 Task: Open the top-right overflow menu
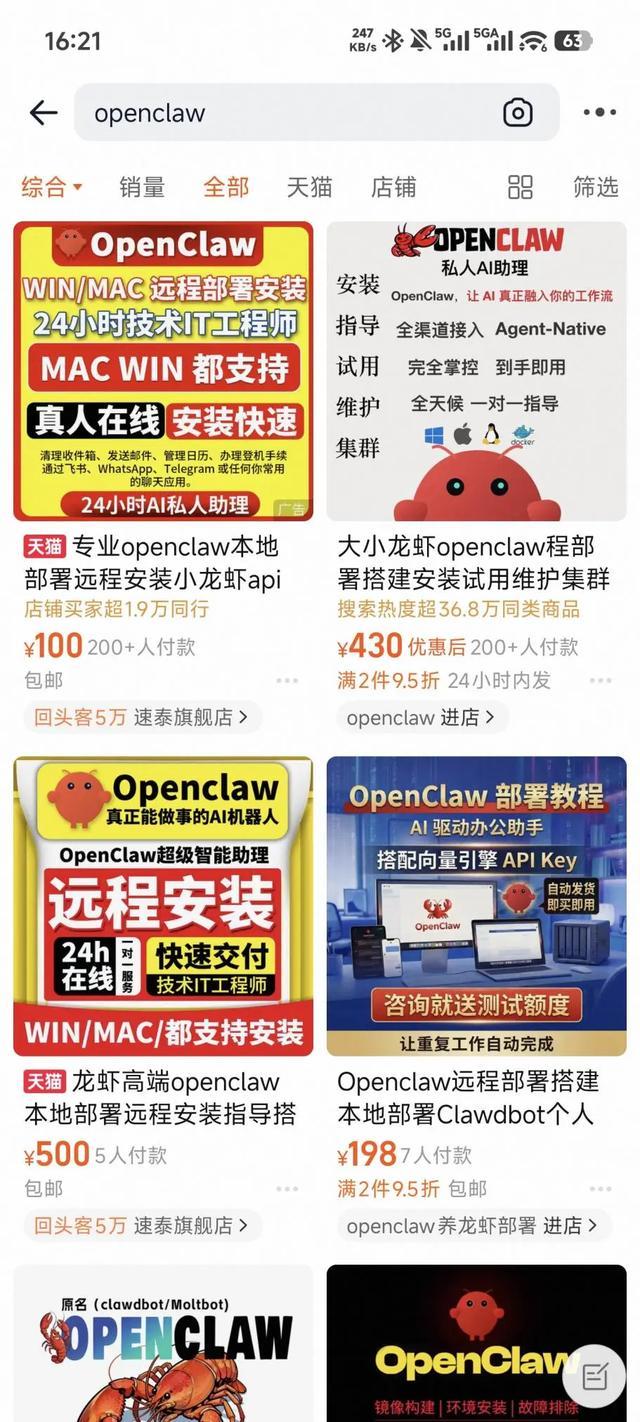click(599, 113)
